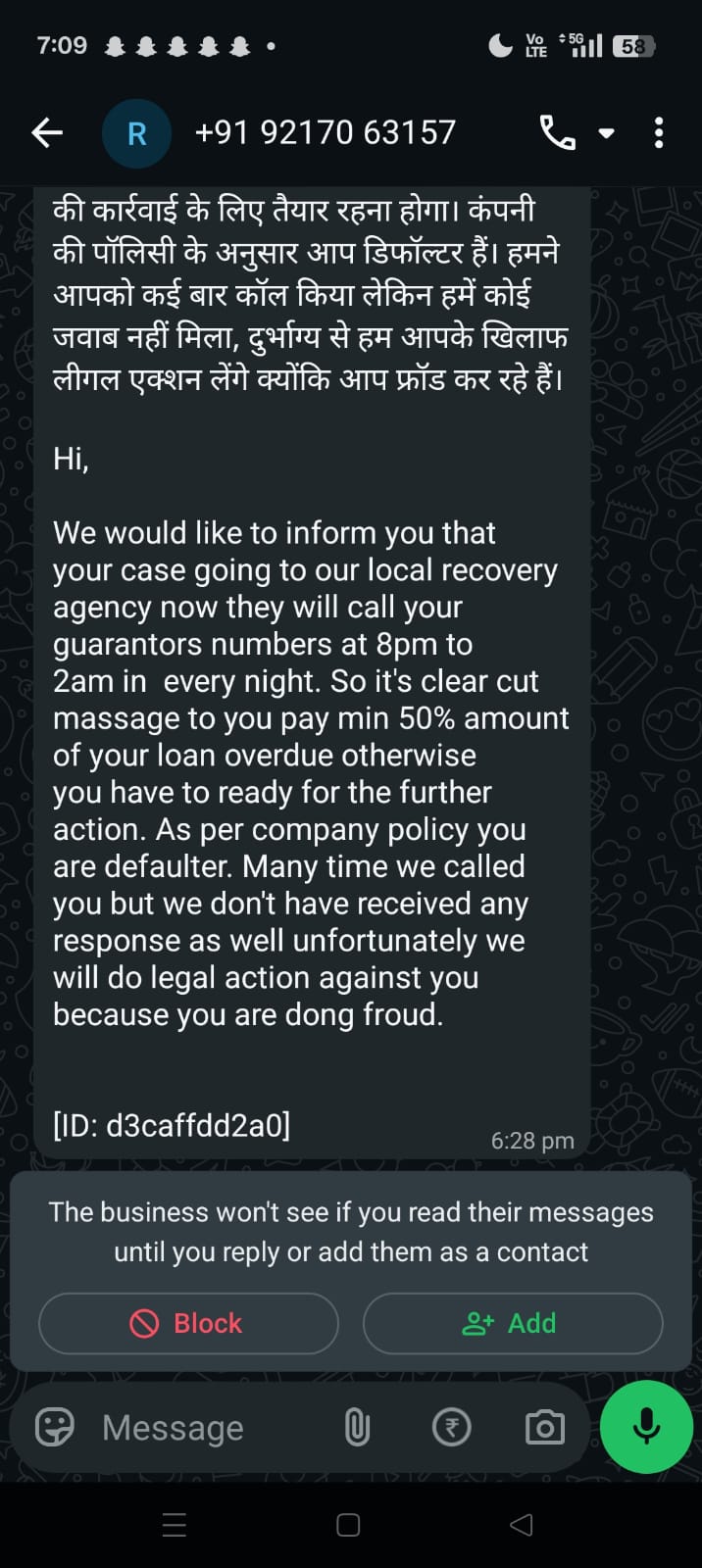Viewport: 702px width, 1568px height.
Task: Open the rupee payment option
Action: point(451,1427)
